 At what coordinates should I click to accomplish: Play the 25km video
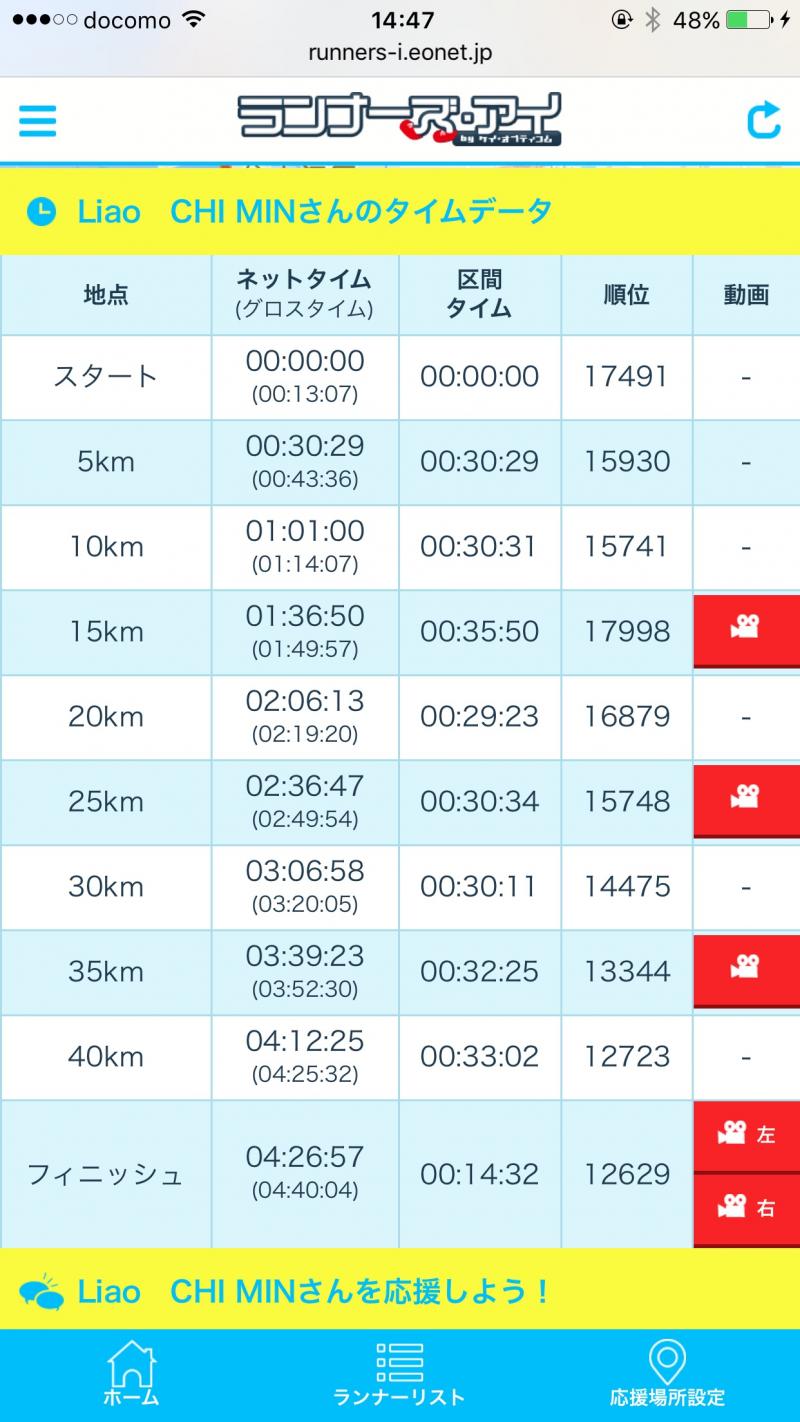click(746, 800)
